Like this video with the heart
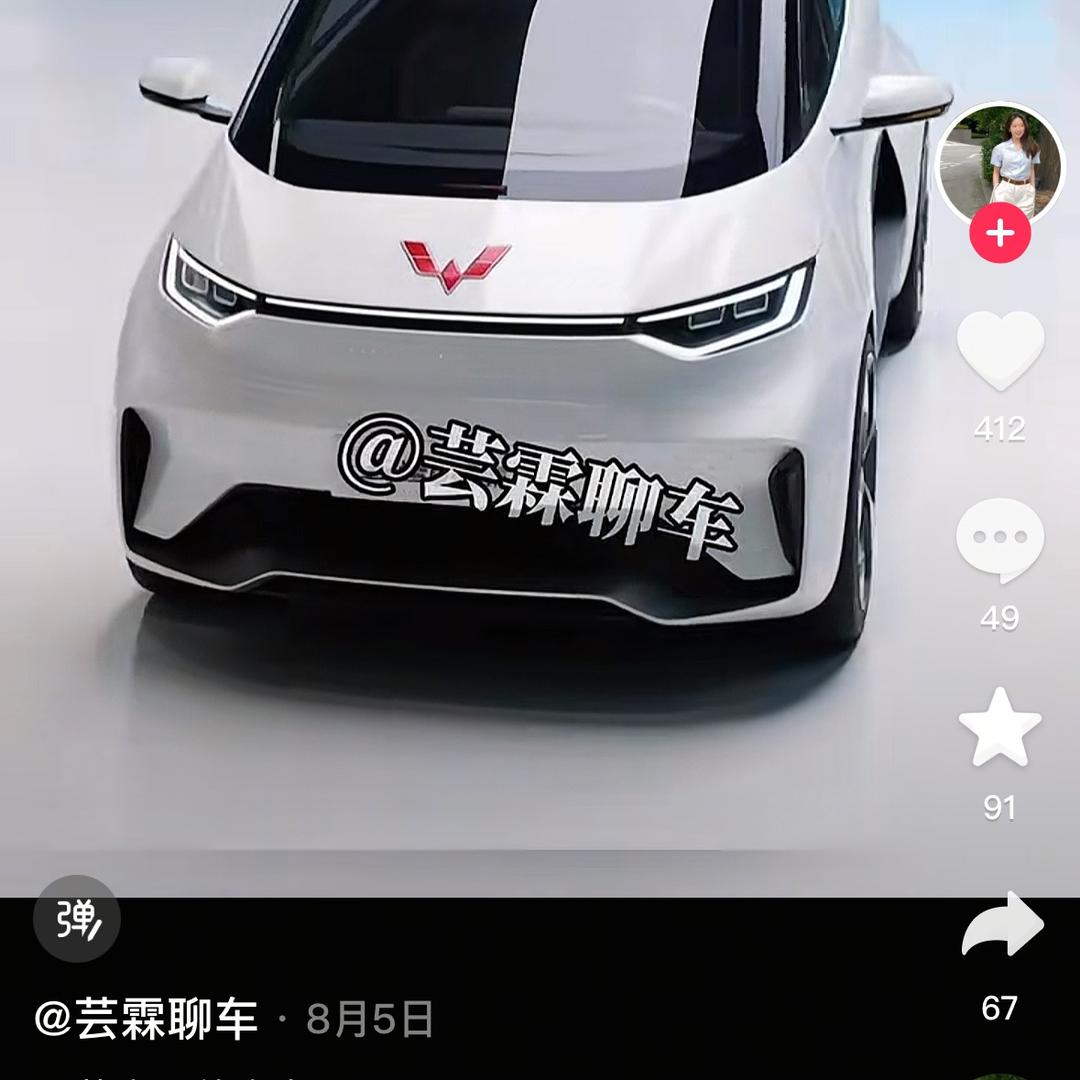1080x1080 pixels. 1000,350
